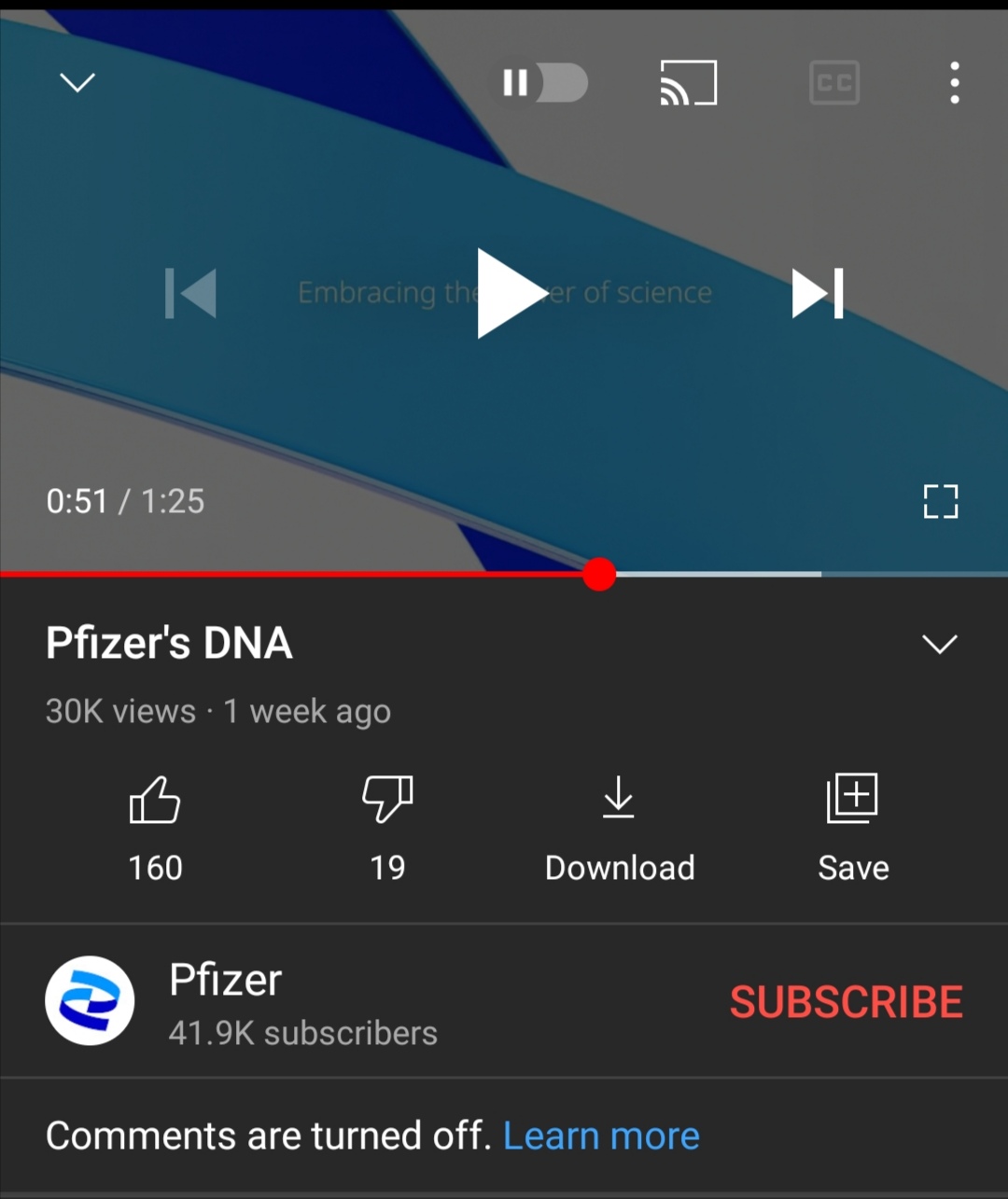Open the video overflow menu

pyautogui.click(x=954, y=83)
